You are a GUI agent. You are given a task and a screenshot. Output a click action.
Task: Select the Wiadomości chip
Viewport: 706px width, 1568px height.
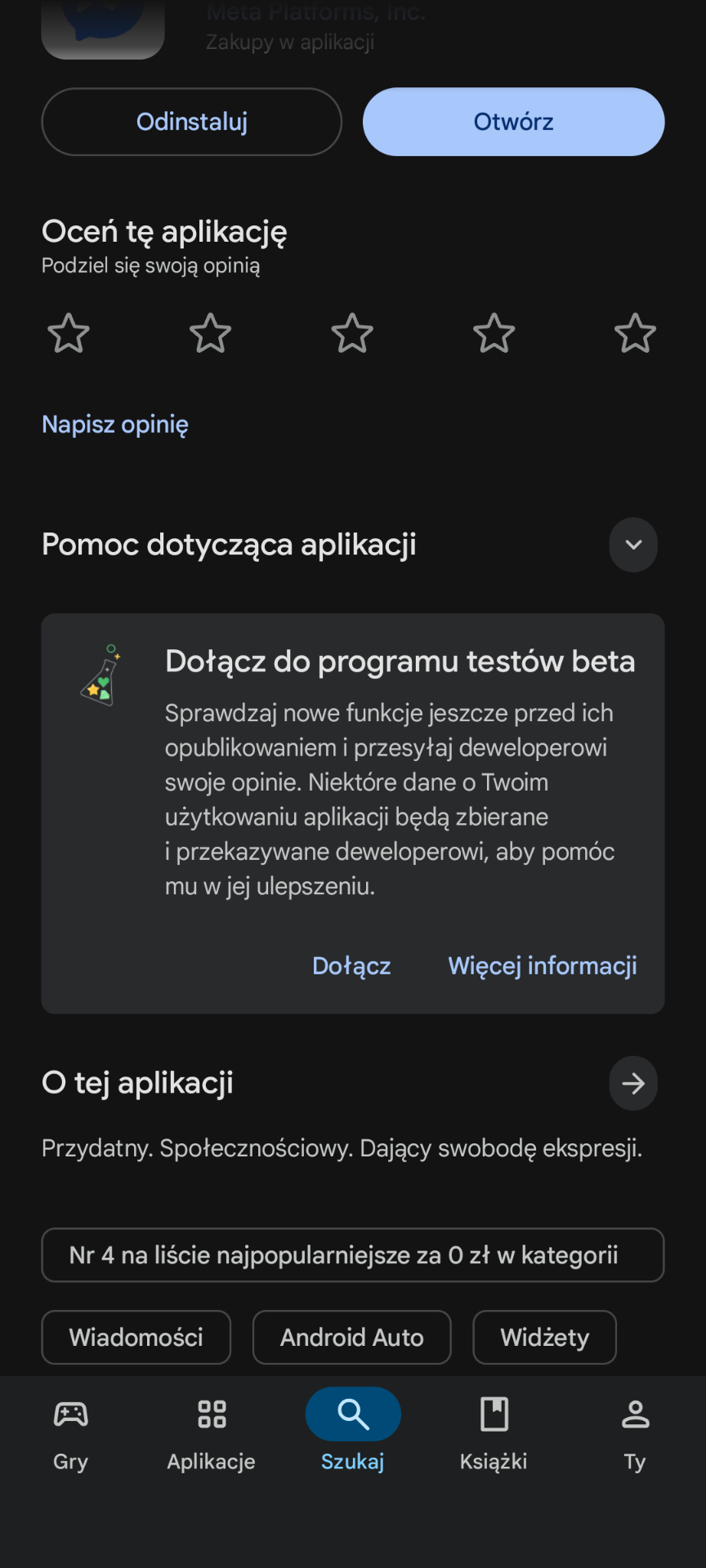tap(136, 1338)
